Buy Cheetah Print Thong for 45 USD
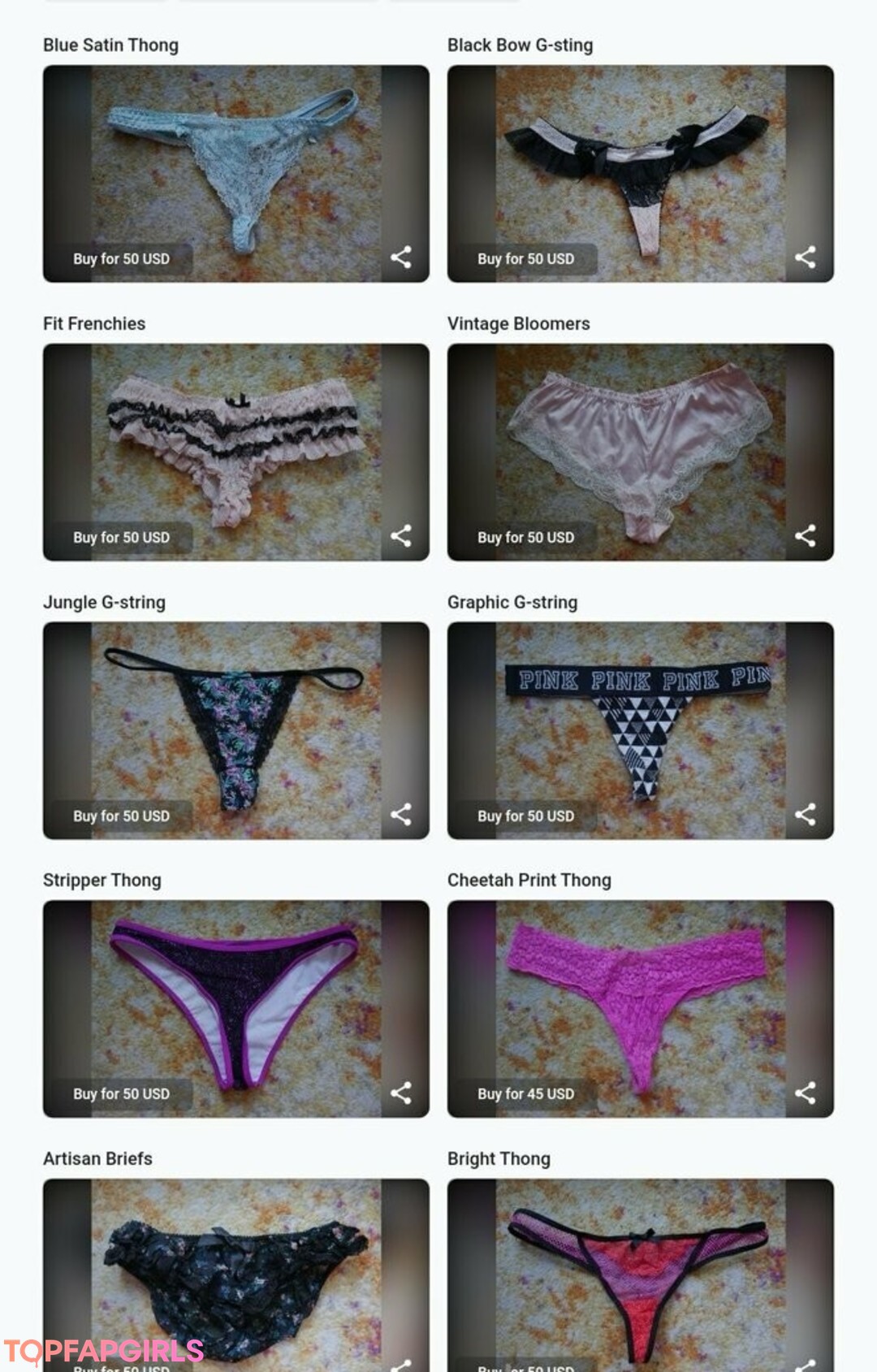 (525, 1094)
